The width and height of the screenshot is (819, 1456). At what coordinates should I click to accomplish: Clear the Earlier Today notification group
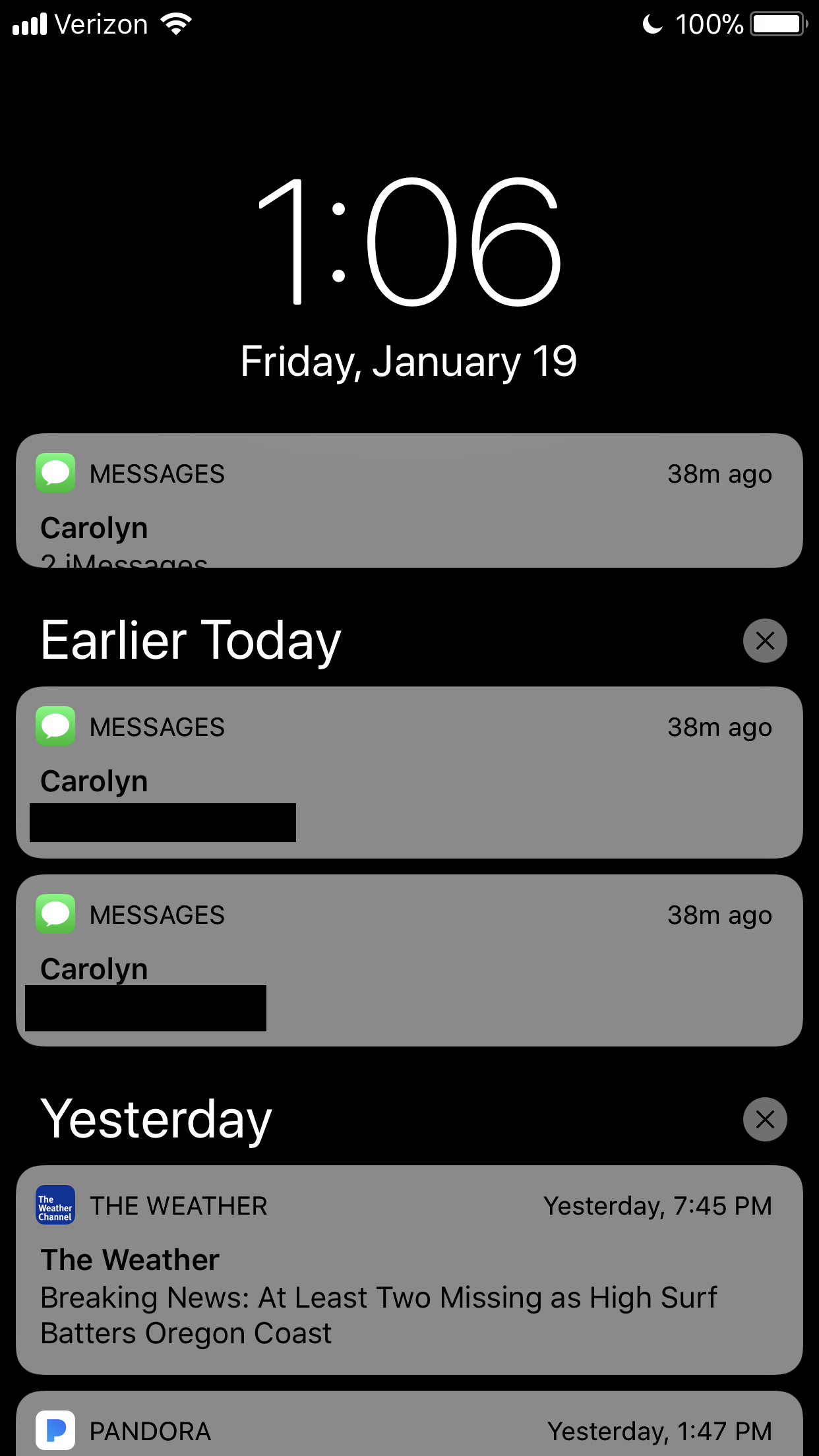pyautogui.click(x=764, y=640)
